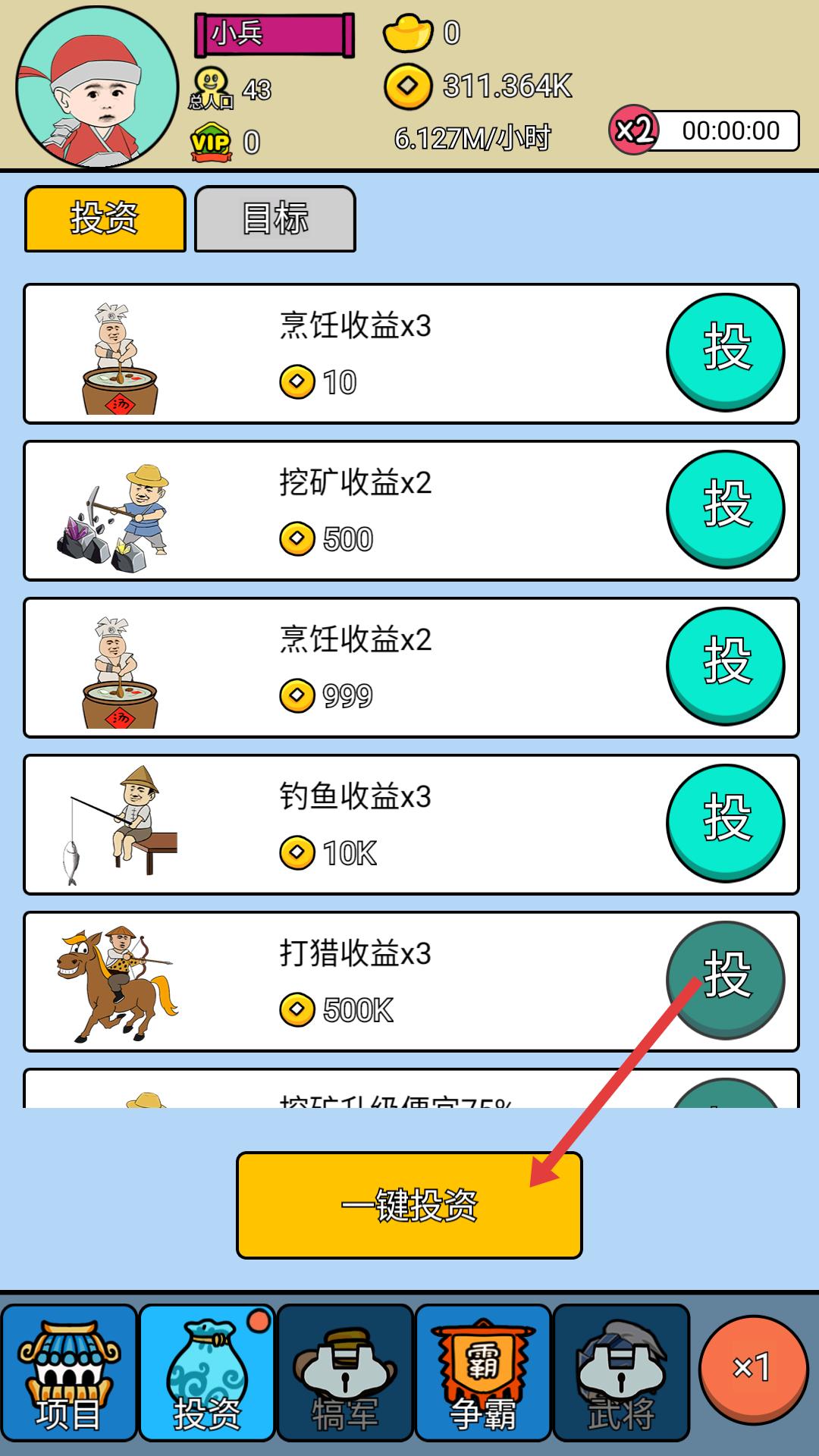Invest in 烹饪收益x3 for 10 coins
Viewport: 819px width, 1456px height.
pyautogui.click(x=725, y=352)
